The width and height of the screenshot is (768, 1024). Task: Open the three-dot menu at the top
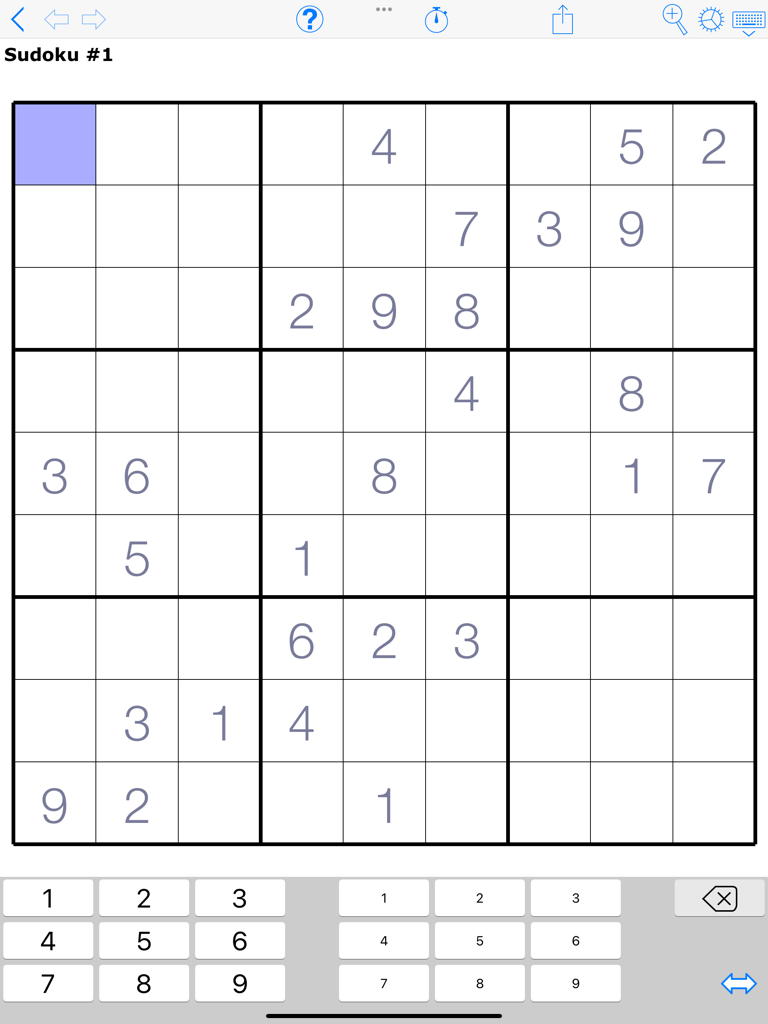(384, 8)
